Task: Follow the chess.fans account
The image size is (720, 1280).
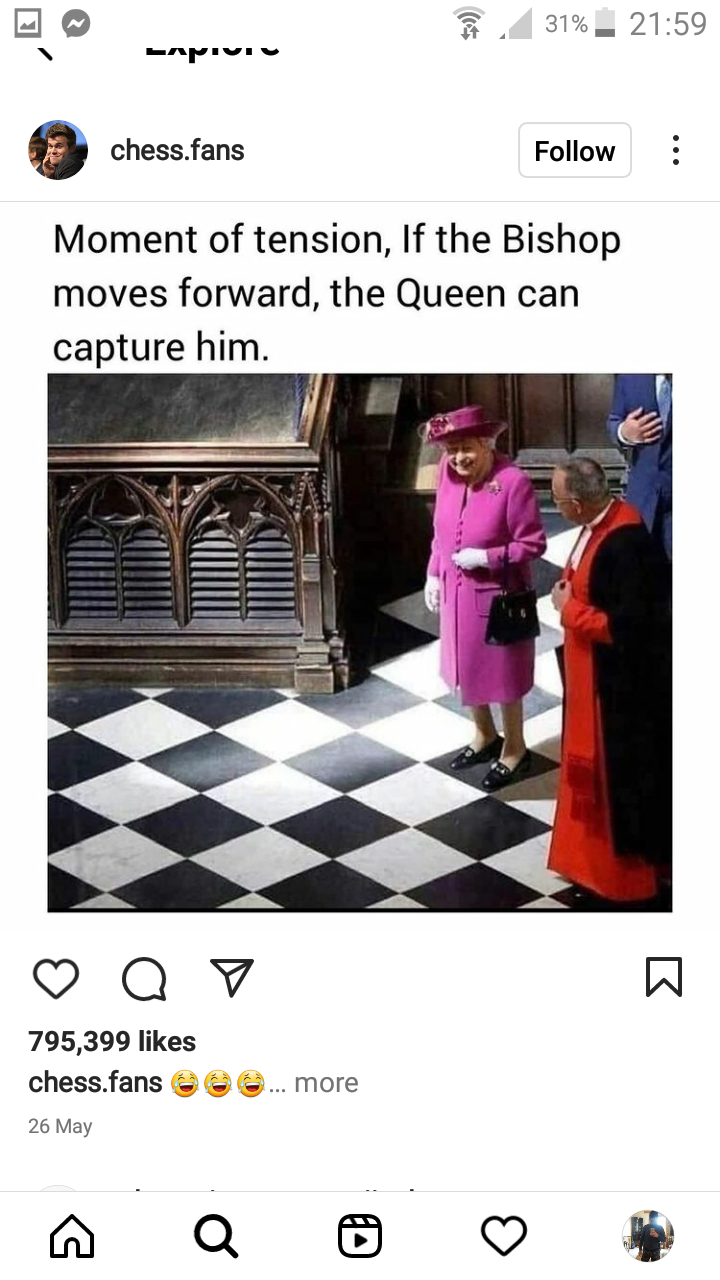Action: pyautogui.click(x=574, y=150)
